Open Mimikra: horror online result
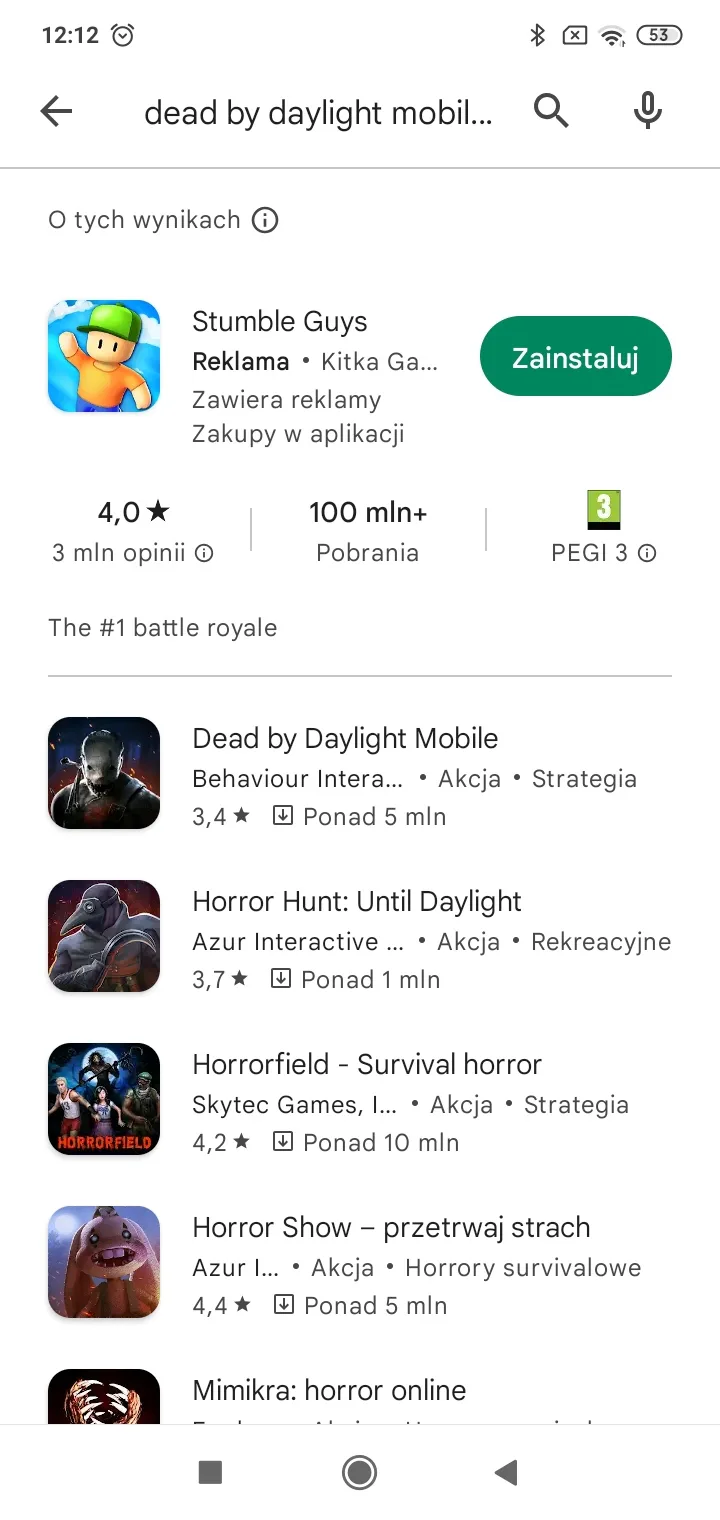Screen dimensions: 720x1520 click(x=329, y=1391)
